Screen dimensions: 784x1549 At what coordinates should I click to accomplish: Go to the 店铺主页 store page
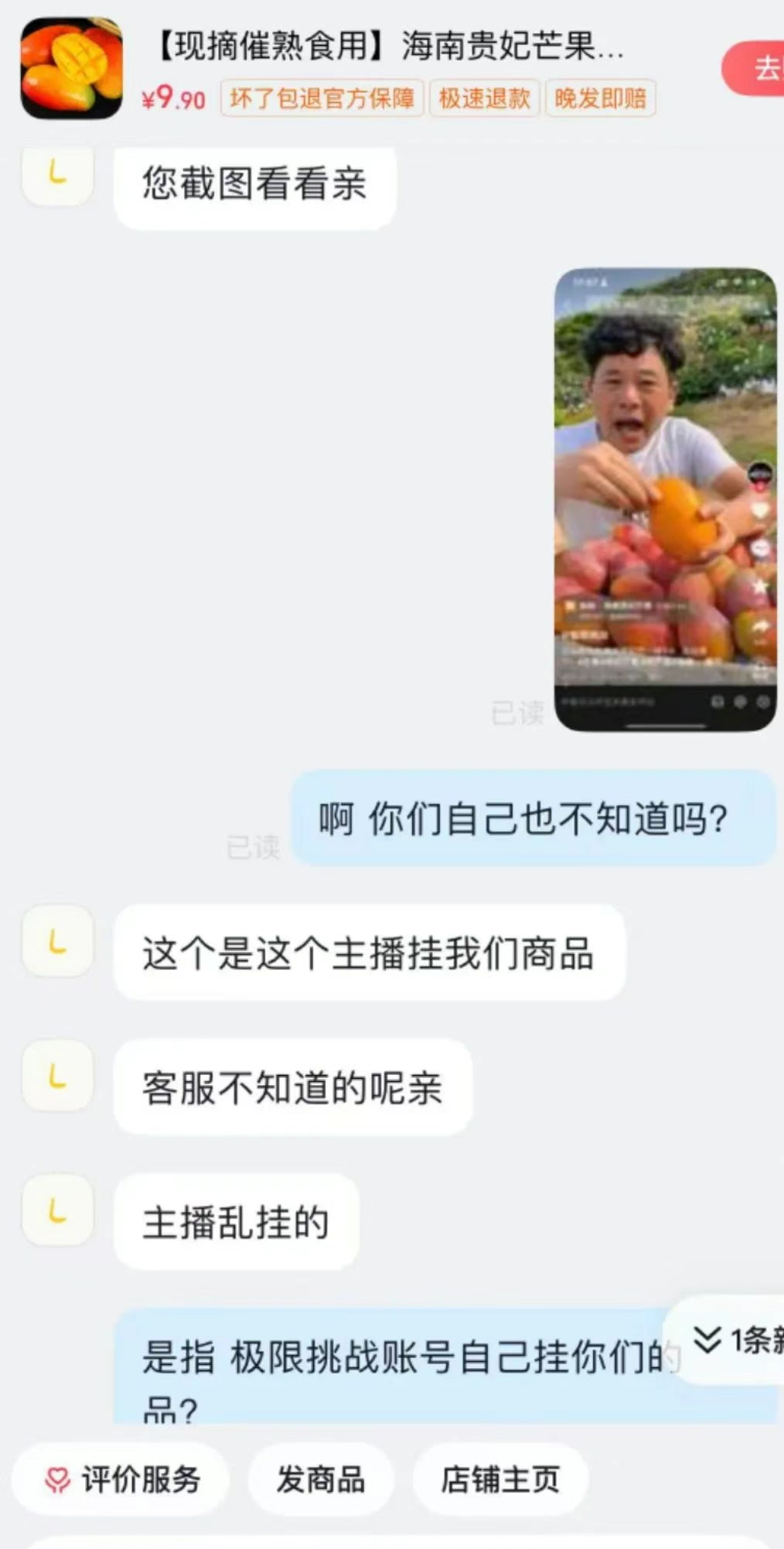tap(500, 1479)
